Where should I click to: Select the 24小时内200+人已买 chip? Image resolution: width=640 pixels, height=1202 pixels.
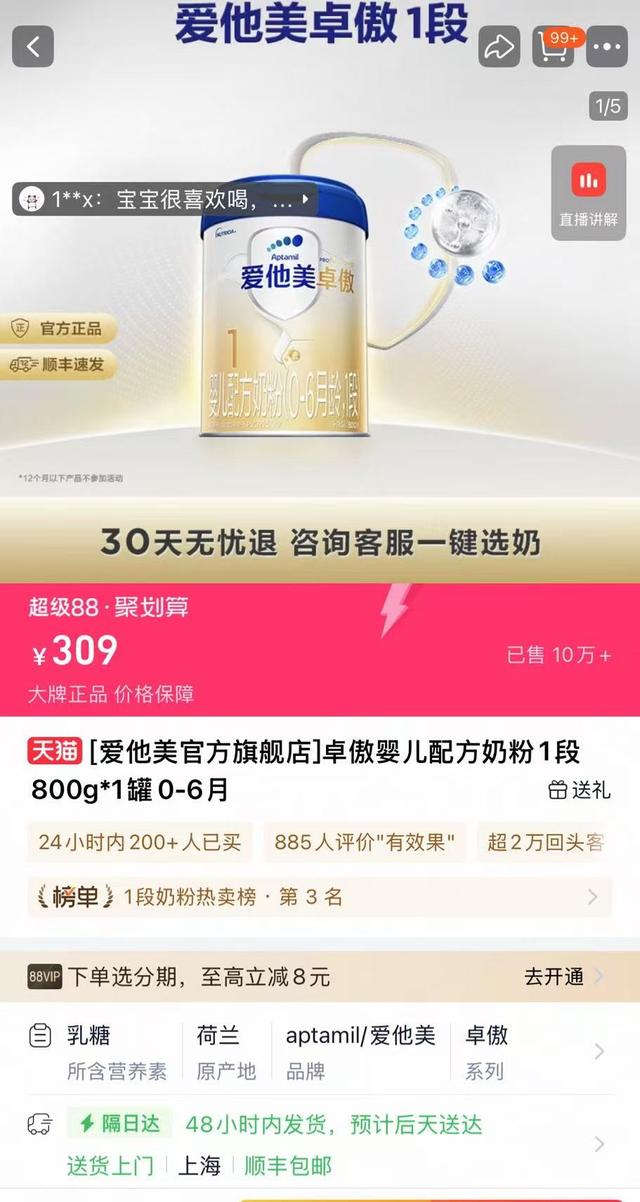140,842
